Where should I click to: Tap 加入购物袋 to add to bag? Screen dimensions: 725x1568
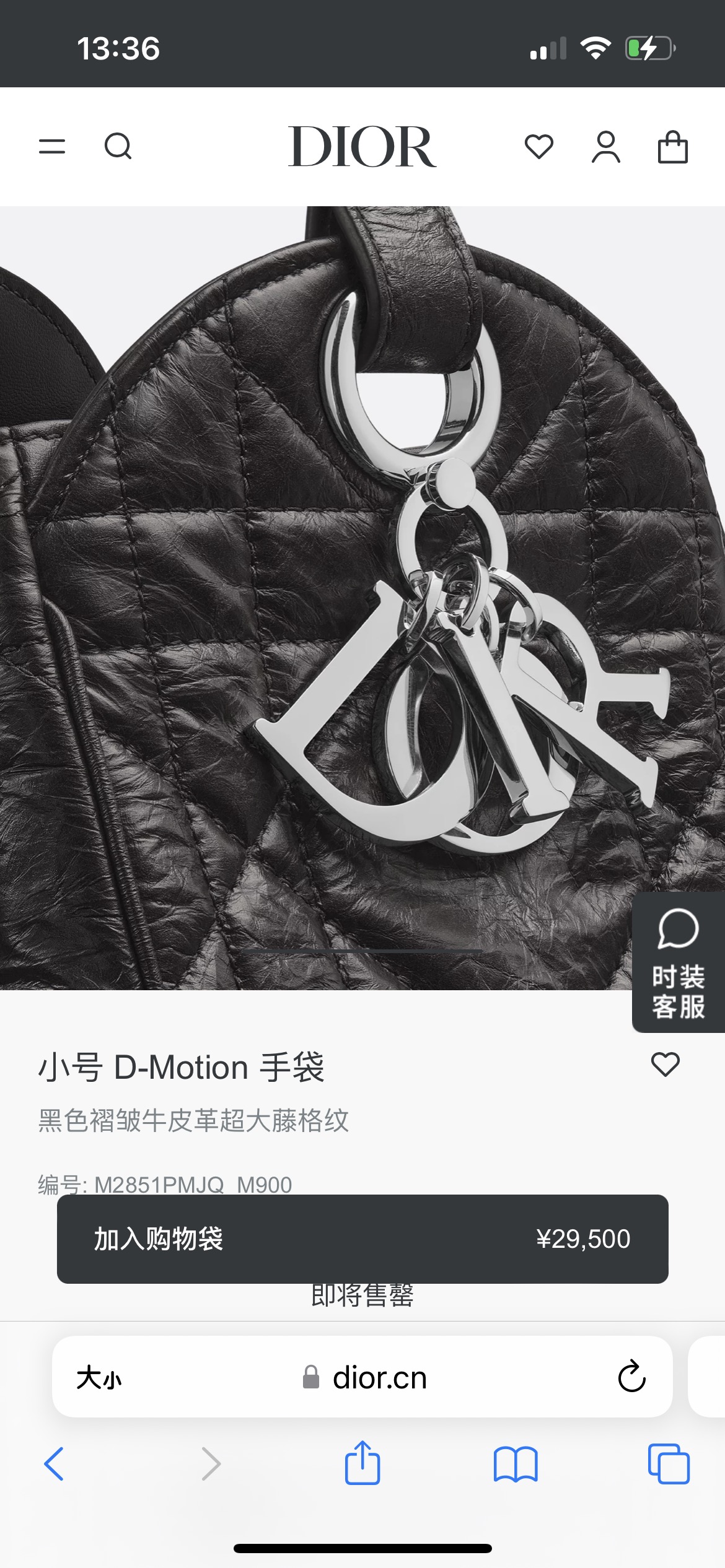click(x=362, y=1239)
